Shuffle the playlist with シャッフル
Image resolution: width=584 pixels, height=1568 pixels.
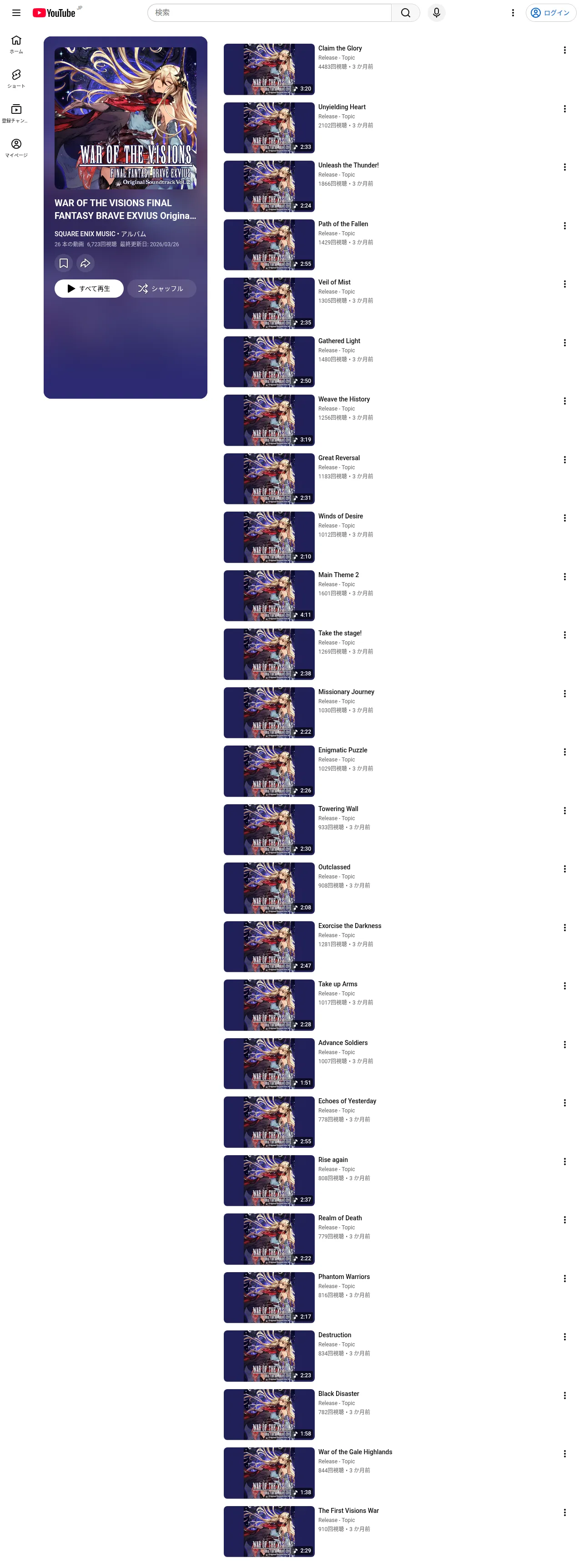(161, 289)
